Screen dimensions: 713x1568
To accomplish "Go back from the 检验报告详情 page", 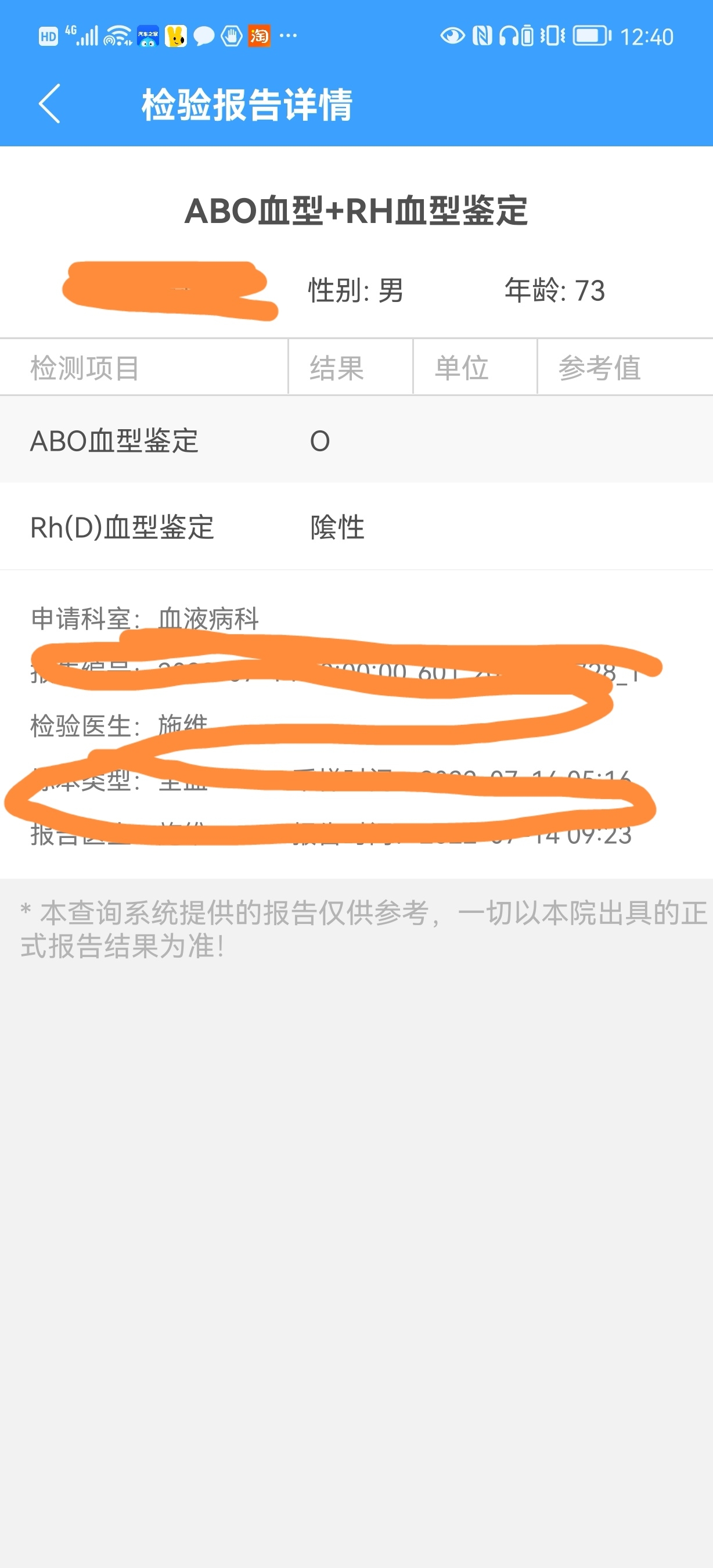I will coord(49,103).
